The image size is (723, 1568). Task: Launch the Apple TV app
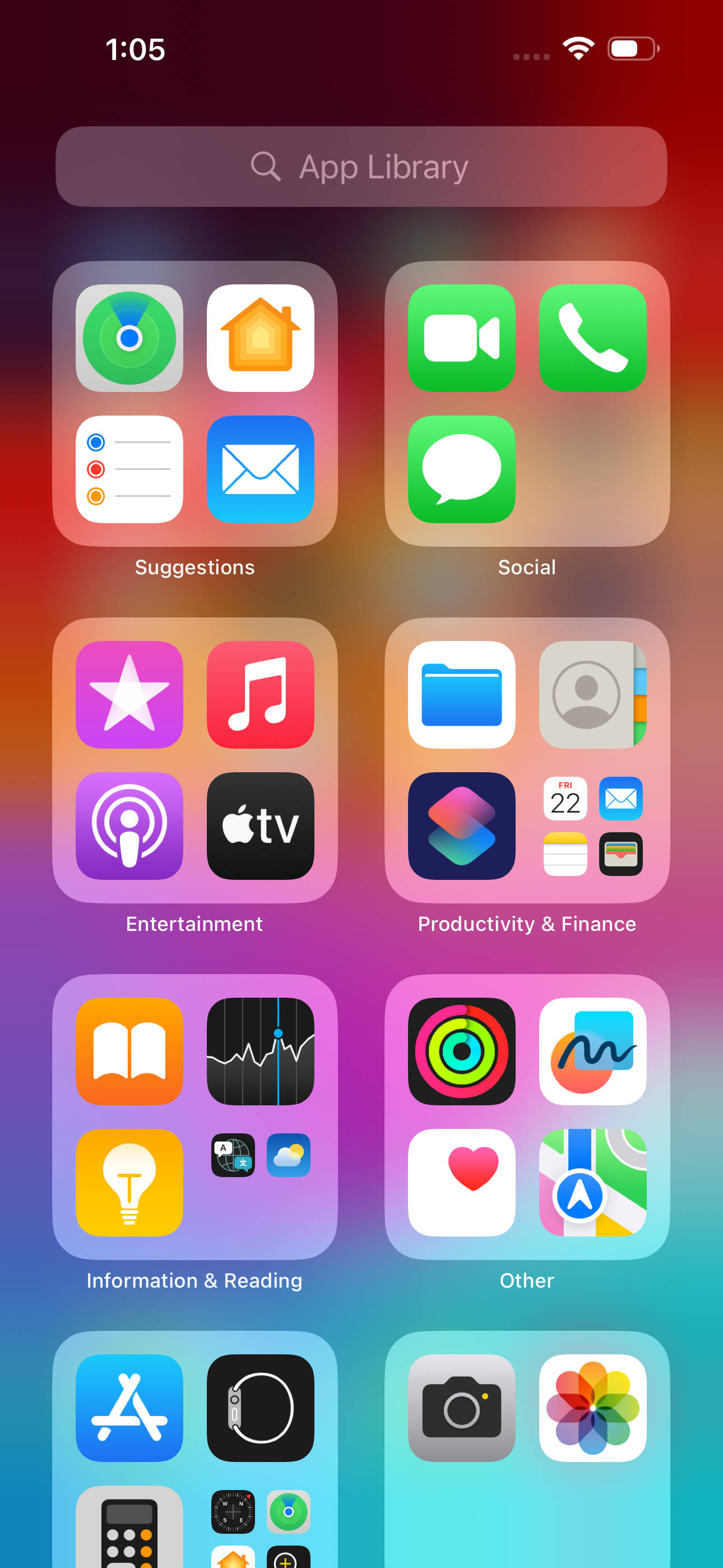point(261,826)
